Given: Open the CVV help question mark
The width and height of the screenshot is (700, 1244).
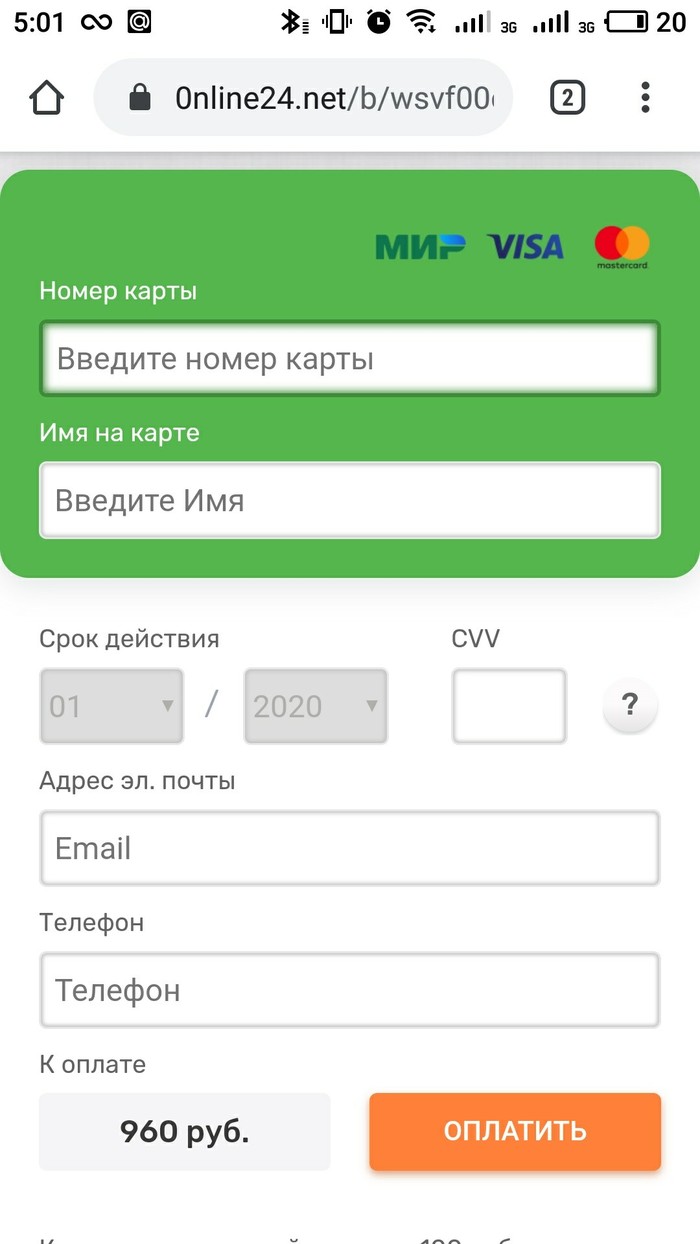Looking at the screenshot, I should click(x=630, y=706).
